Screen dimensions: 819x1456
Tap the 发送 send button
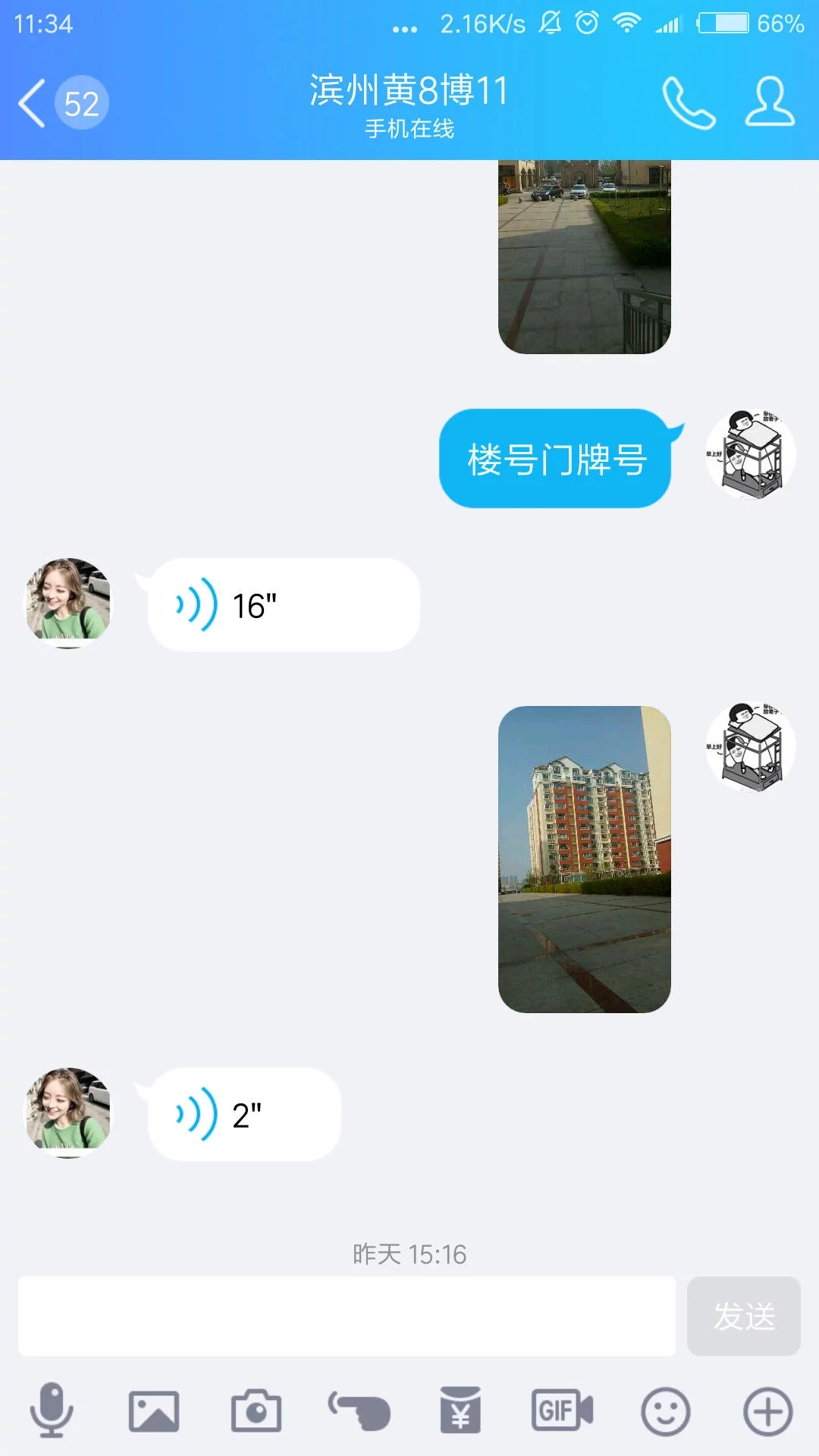click(x=744, y=1317)
